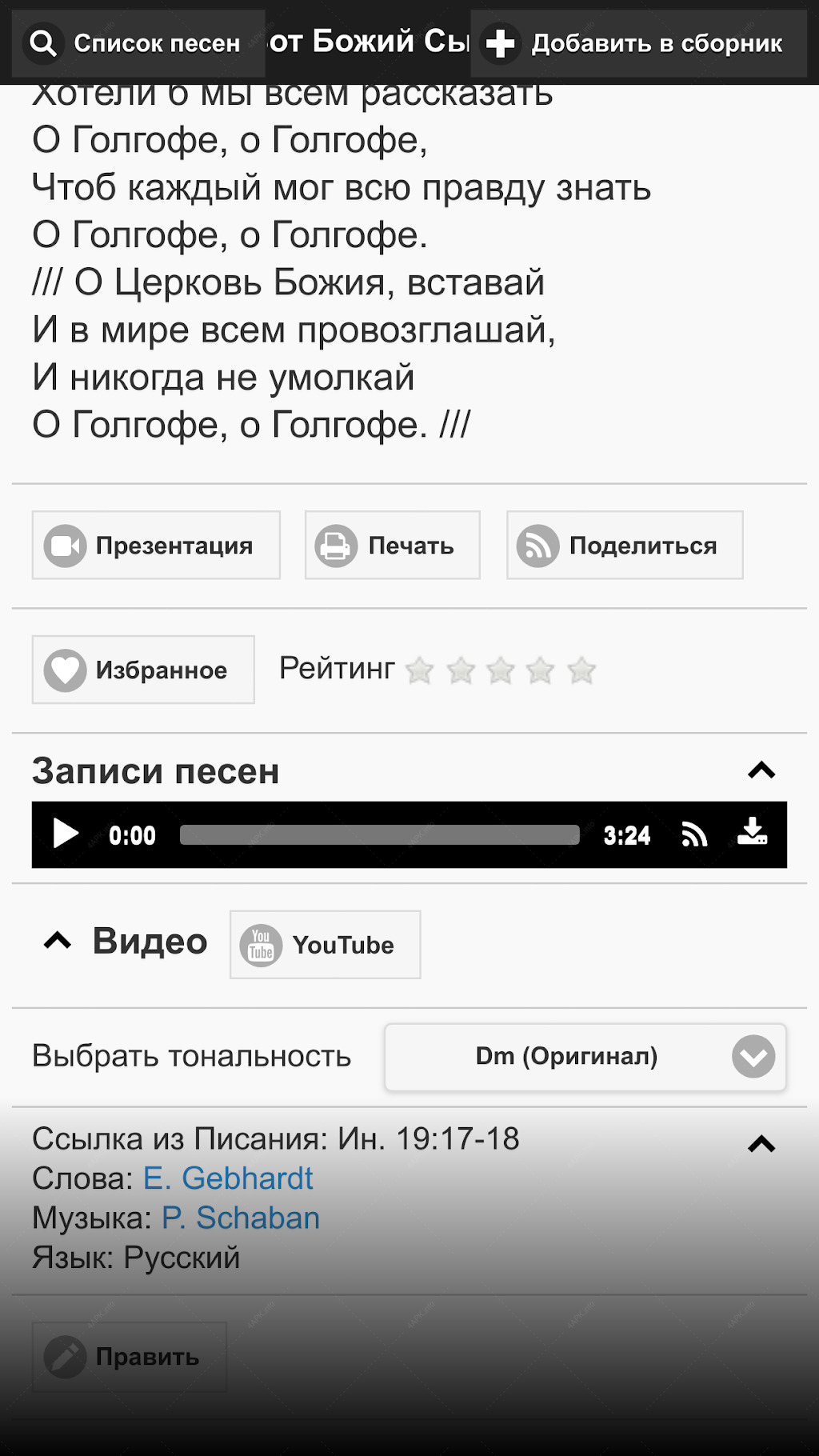Print the song with Печать
The width and height of the screenshot is (819, 1456).
[392, 545]
